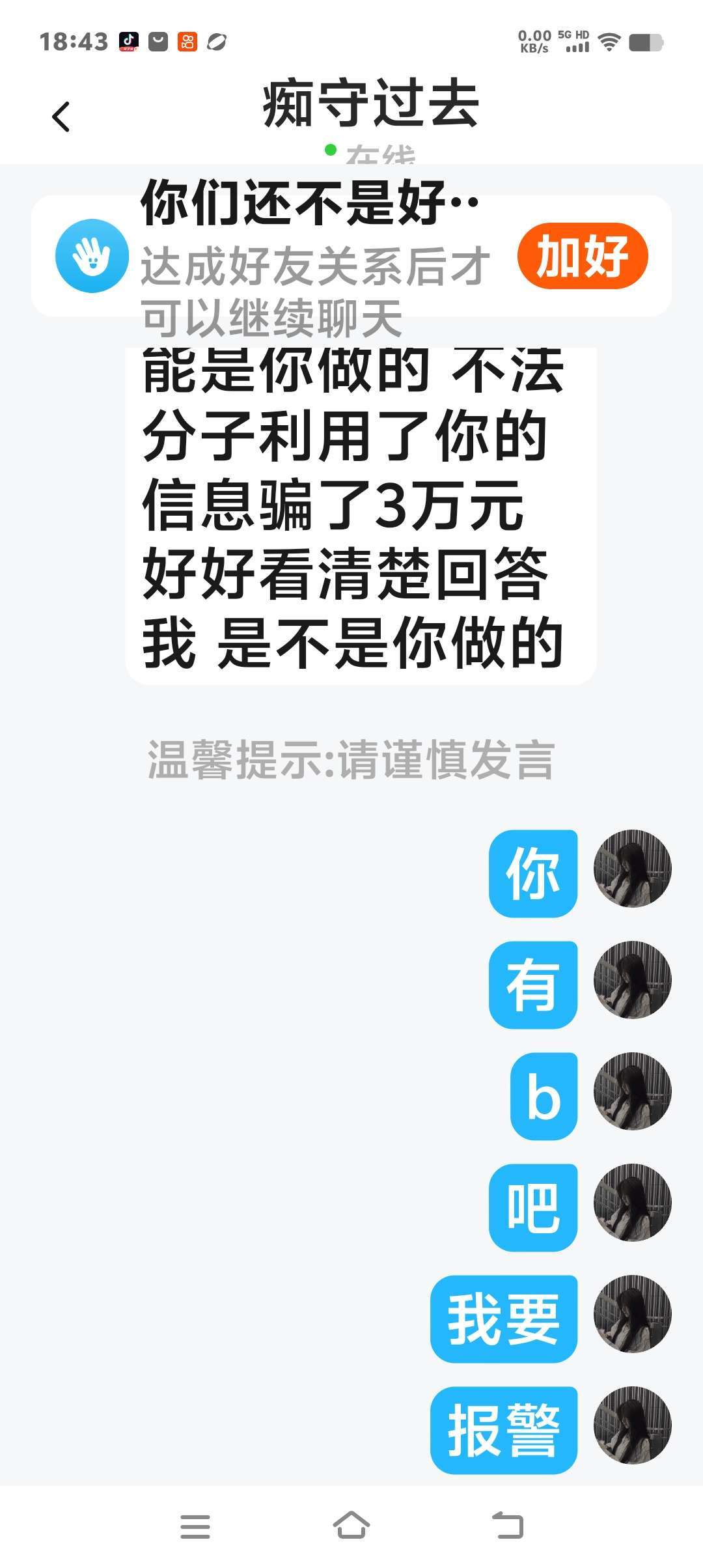Screen dimensions: 703x1568
Task: Open the system recent apps menu
Action: tap(195, 1526)
